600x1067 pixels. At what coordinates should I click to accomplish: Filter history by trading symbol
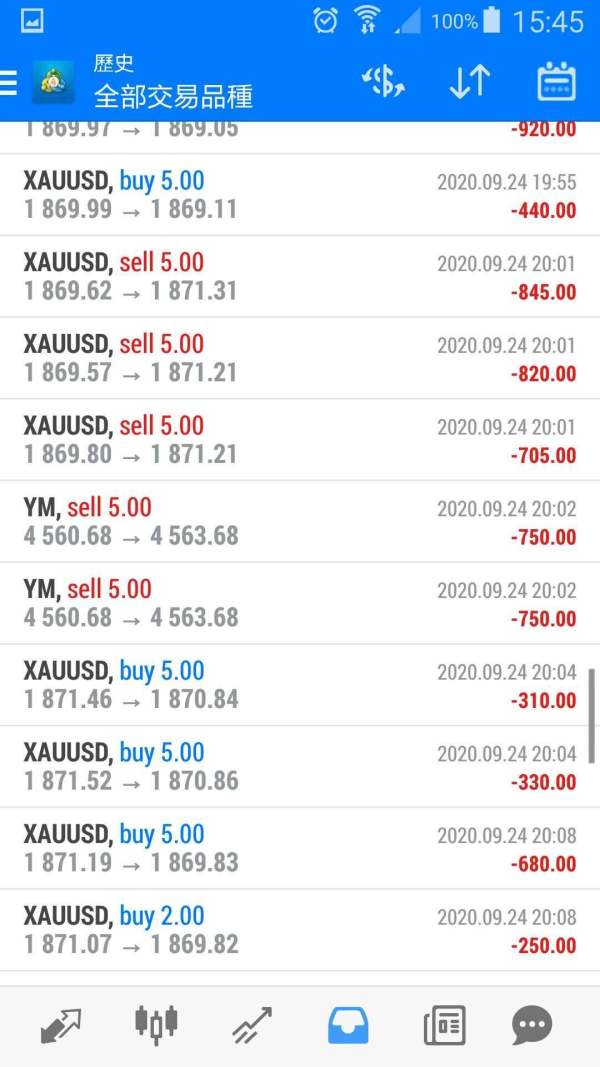383,82
